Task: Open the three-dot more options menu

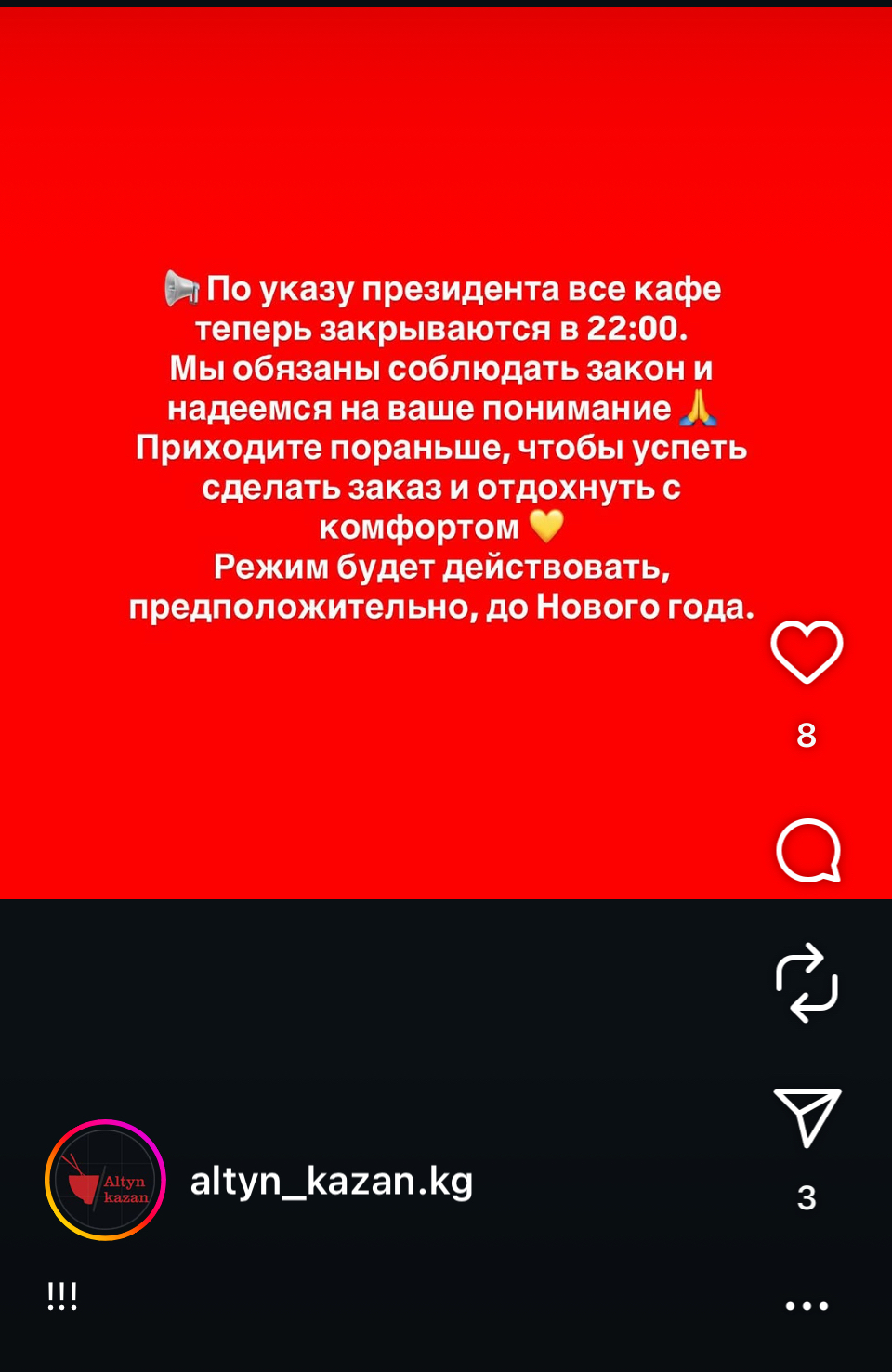Action: coord(807,1306)
